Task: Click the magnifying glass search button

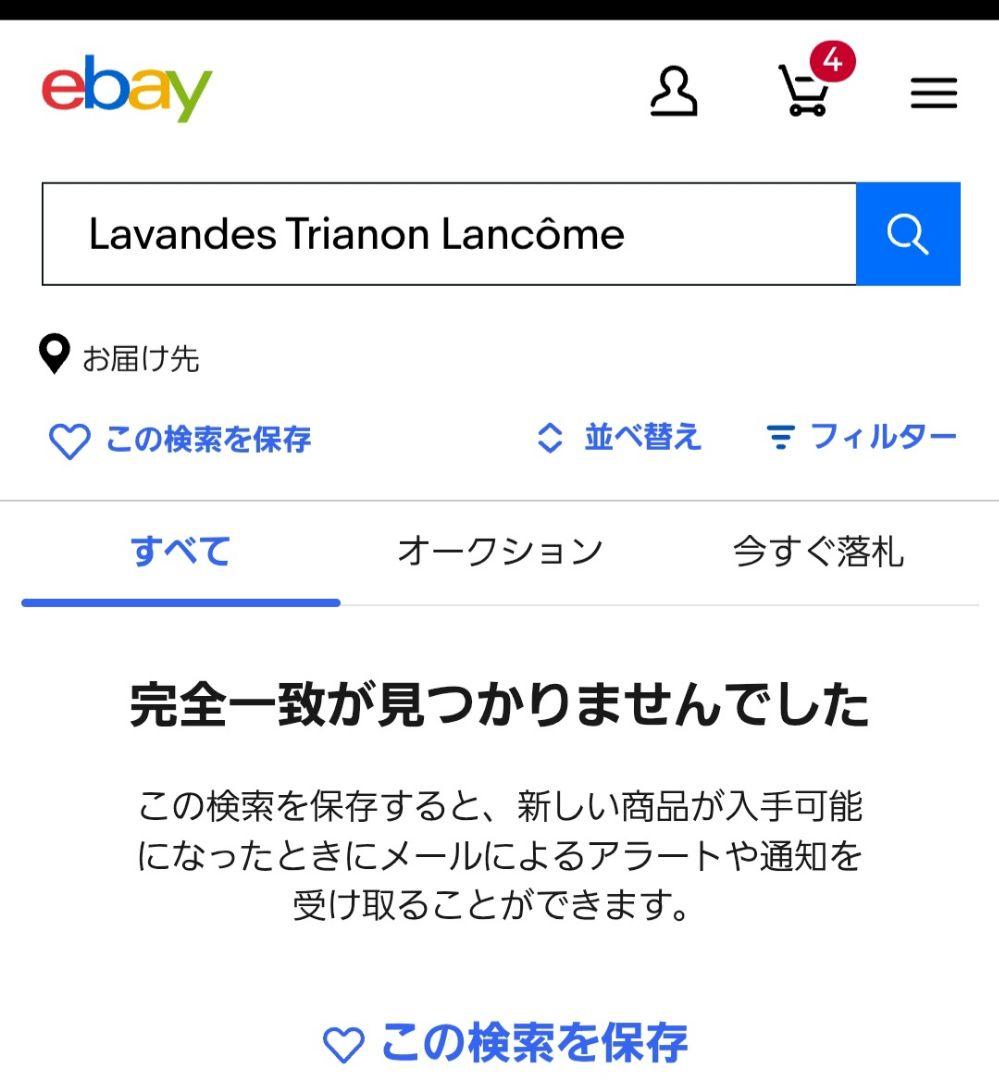Action: tap(906, 234)
